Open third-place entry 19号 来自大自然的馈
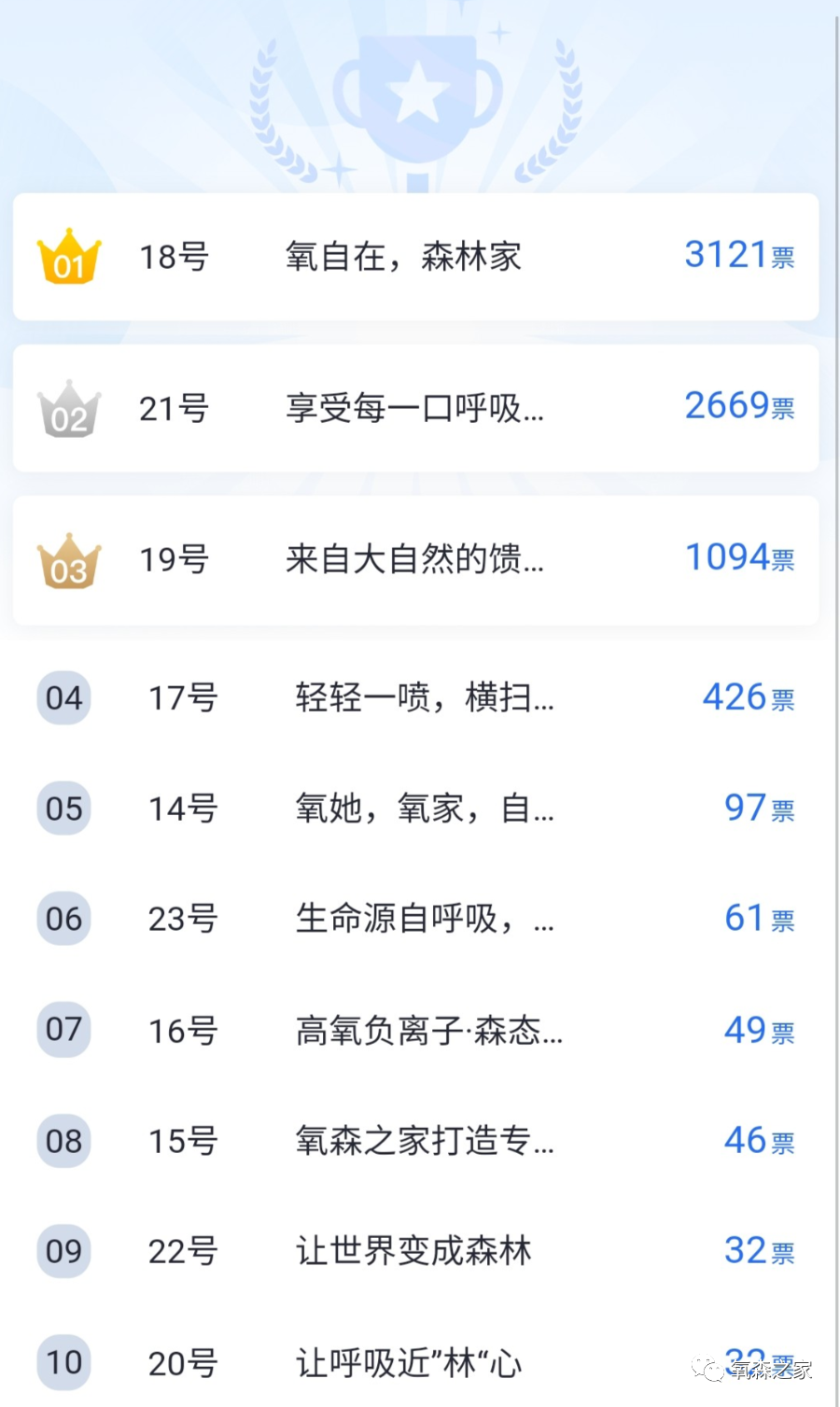840x1407 pixels. pyautogui.click(x=414, y=559)
